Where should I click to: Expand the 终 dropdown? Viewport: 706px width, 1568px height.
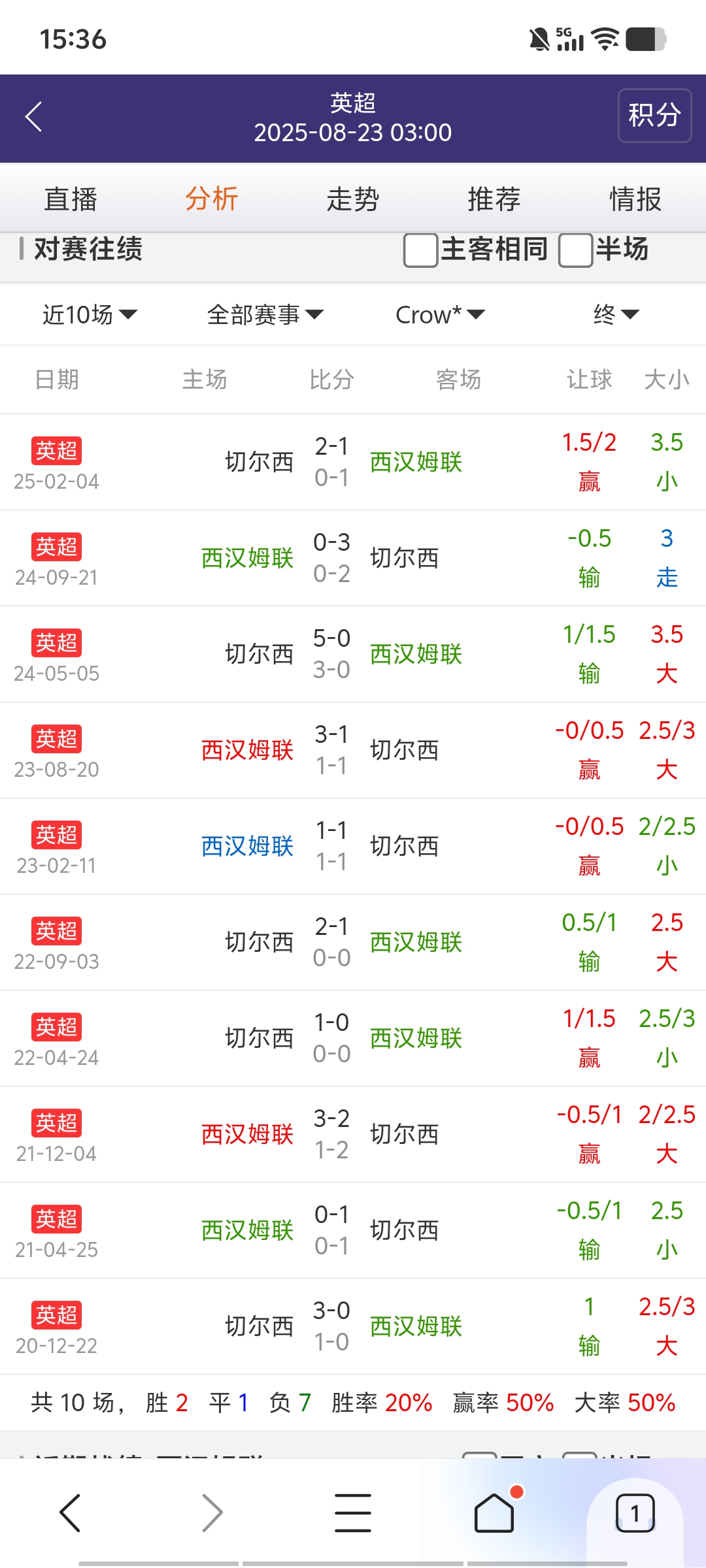pos(616,315)
